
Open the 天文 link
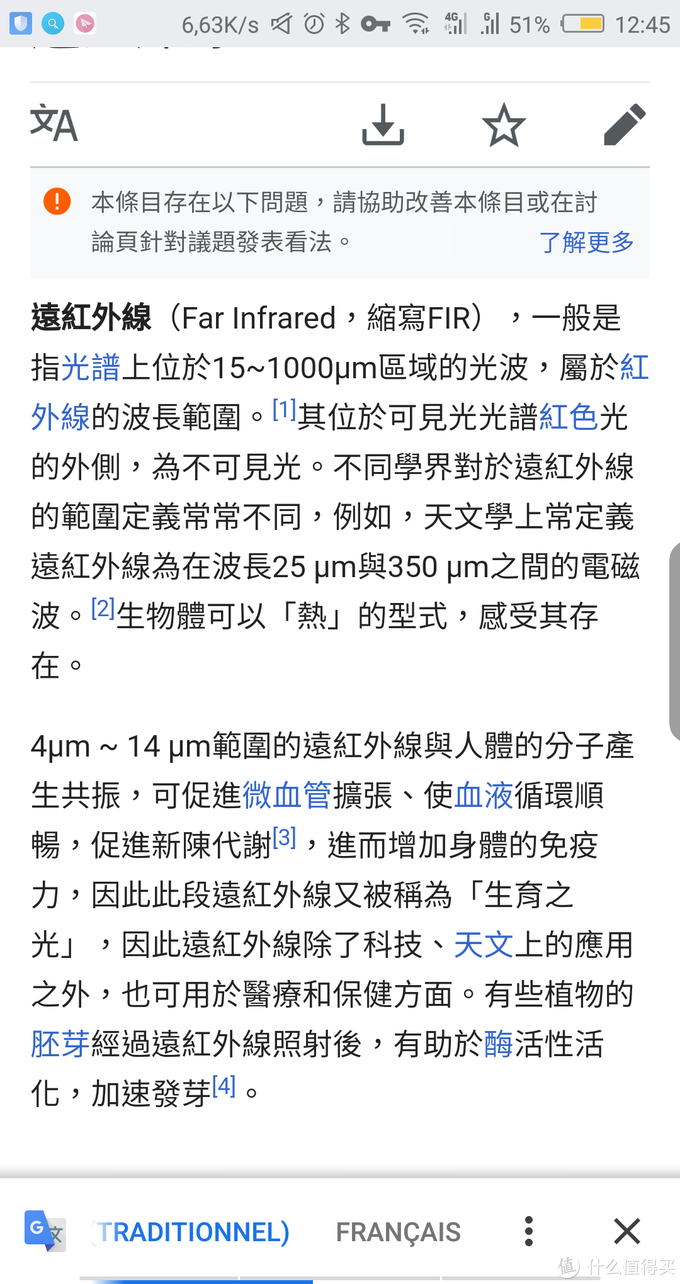tap(484, 944)
